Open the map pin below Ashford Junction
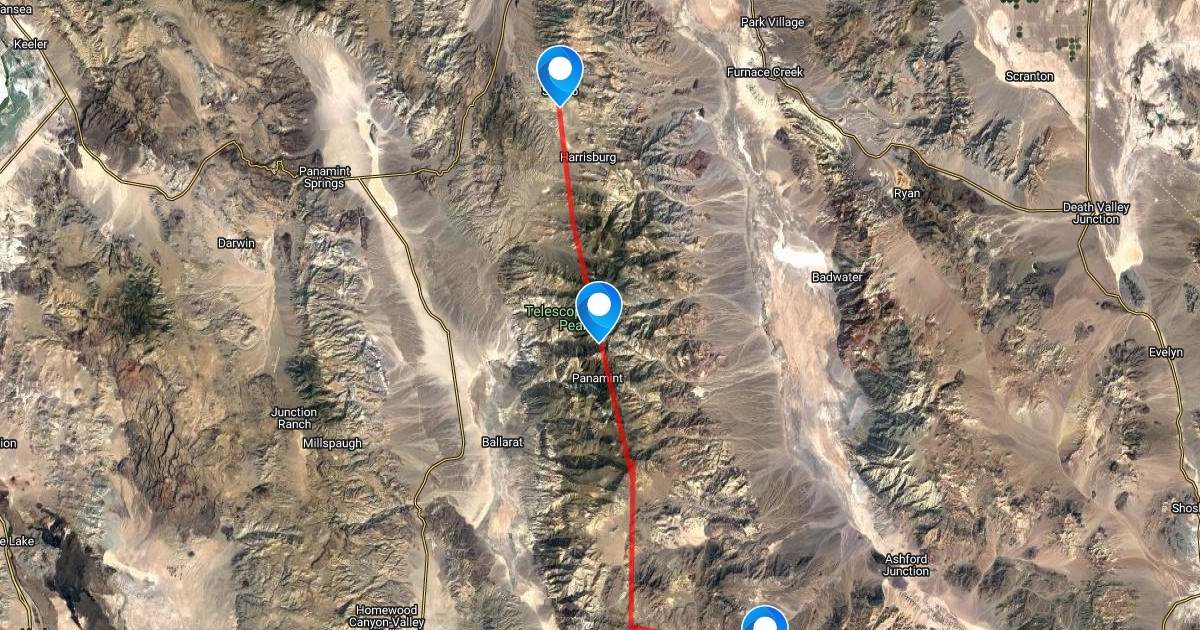This screenshot has width=1200, height=630. click(x=766, y=622)
